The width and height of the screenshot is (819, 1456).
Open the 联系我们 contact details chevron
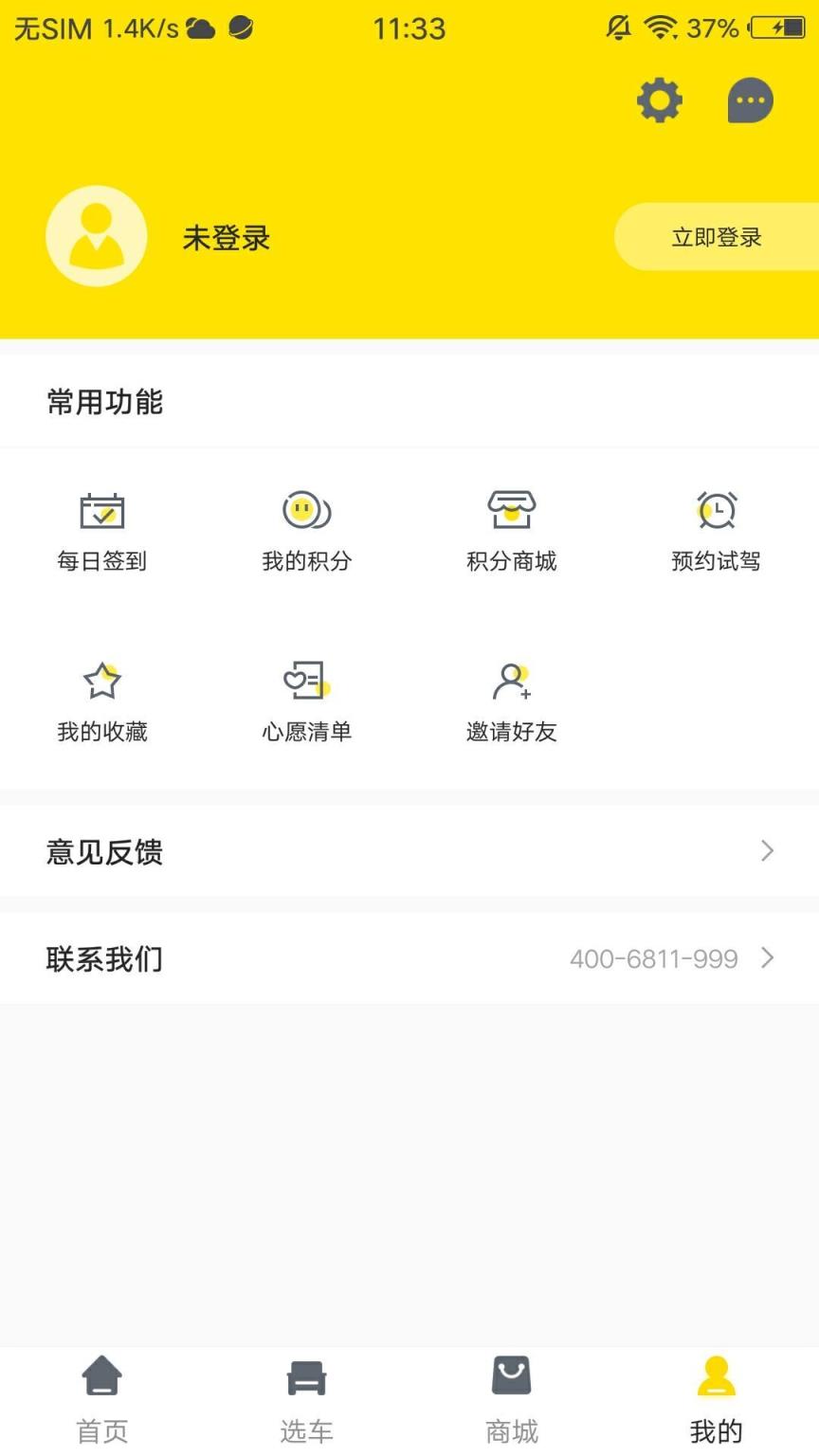(x=768, y=958)
